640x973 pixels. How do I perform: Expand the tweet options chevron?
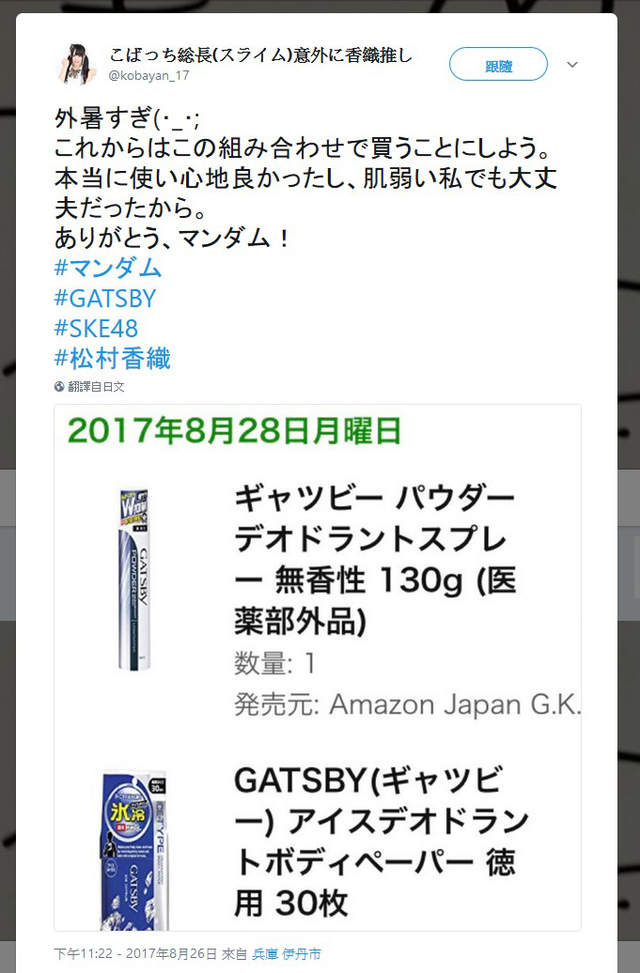572,65
